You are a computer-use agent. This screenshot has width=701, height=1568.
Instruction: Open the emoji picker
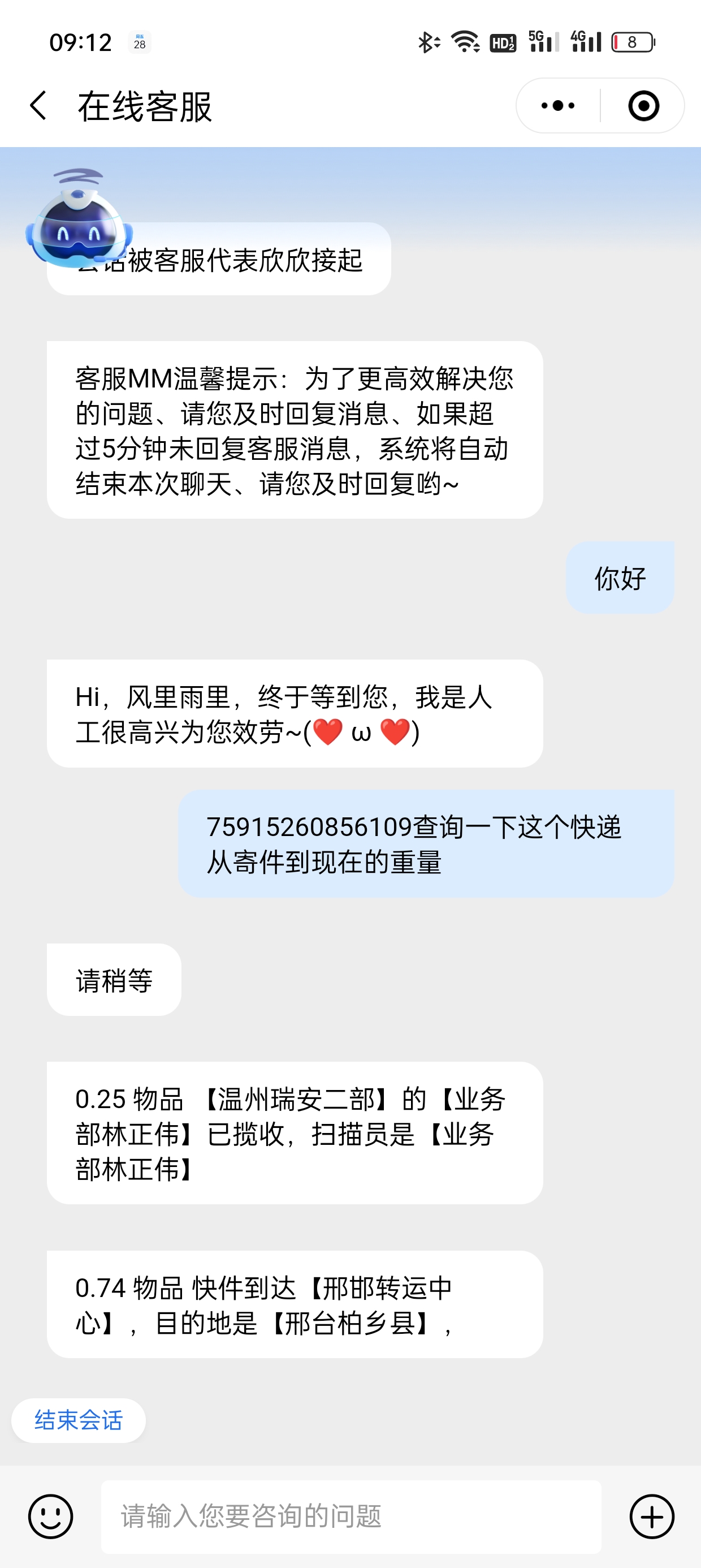pyautogui.click(x=50, y=1517)
